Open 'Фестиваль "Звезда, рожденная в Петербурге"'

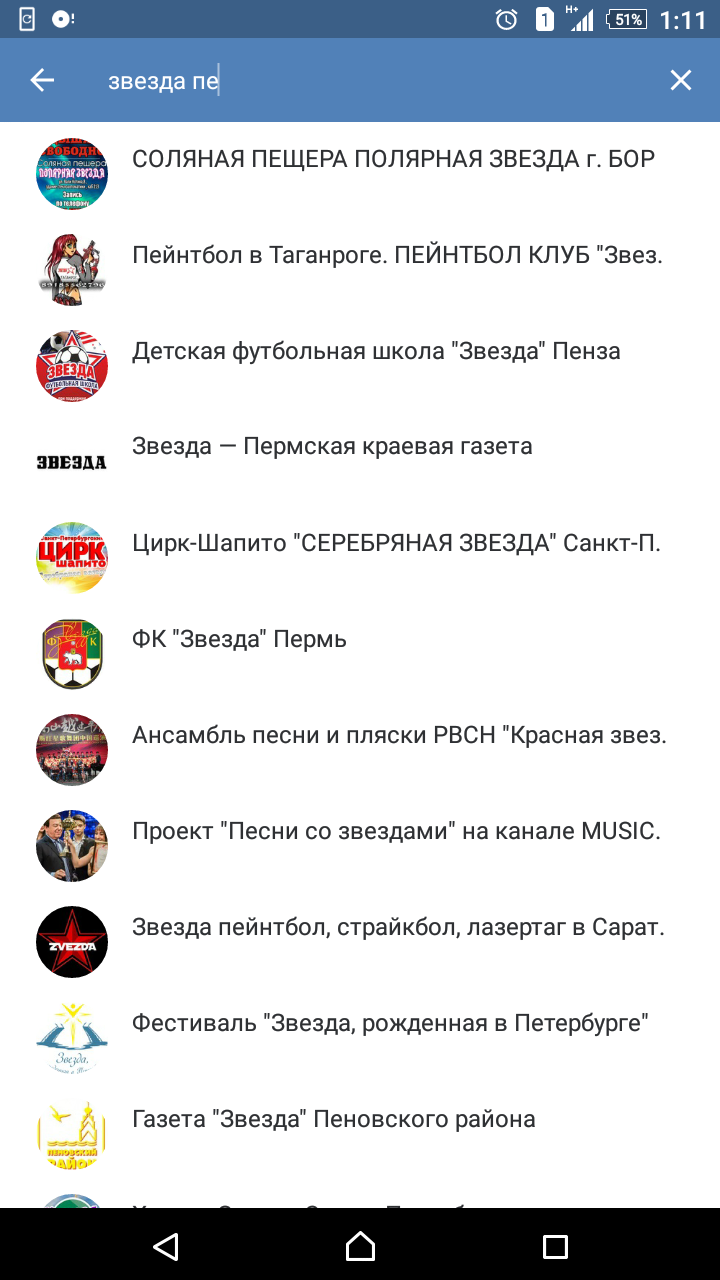[x=390, y=1023]
